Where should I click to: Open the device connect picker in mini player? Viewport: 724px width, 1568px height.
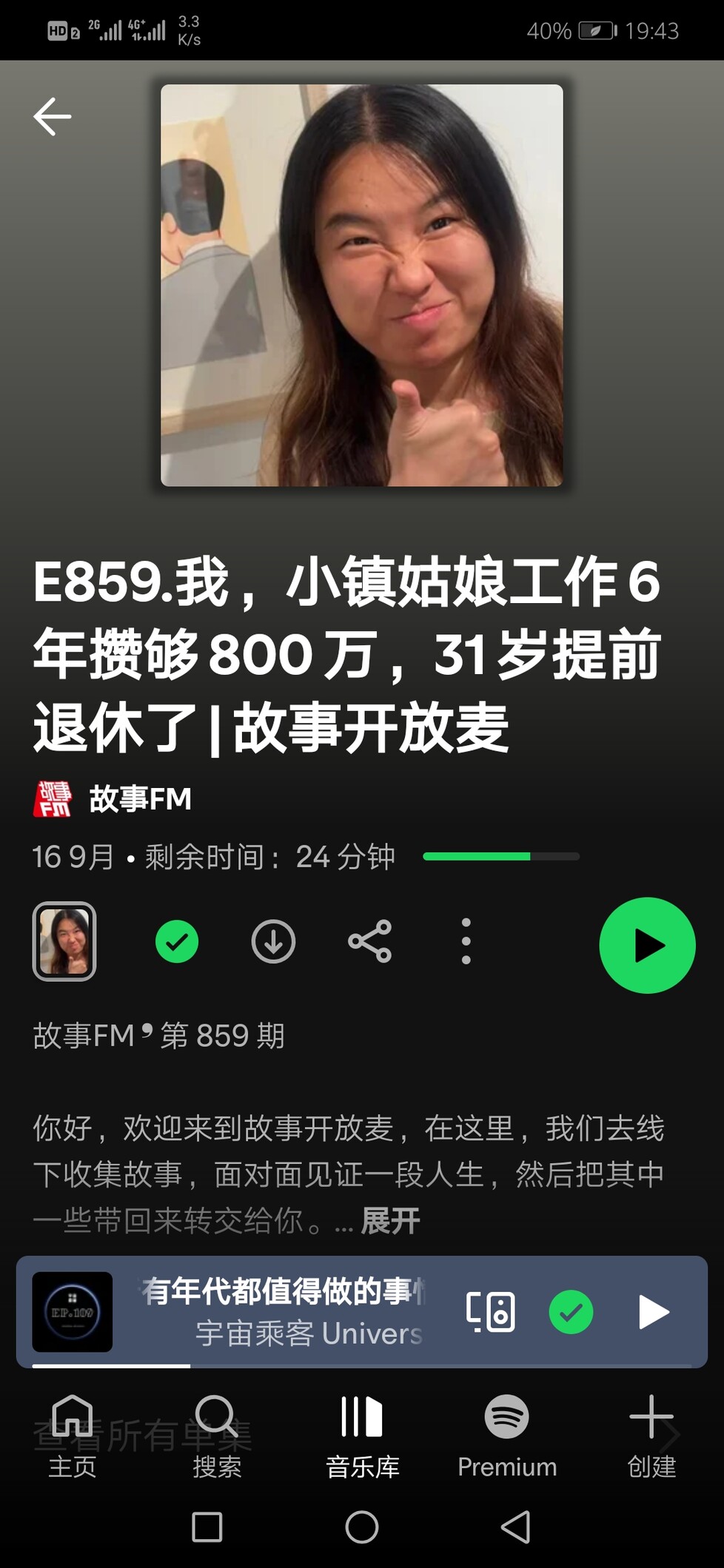tap(490, 1312)
